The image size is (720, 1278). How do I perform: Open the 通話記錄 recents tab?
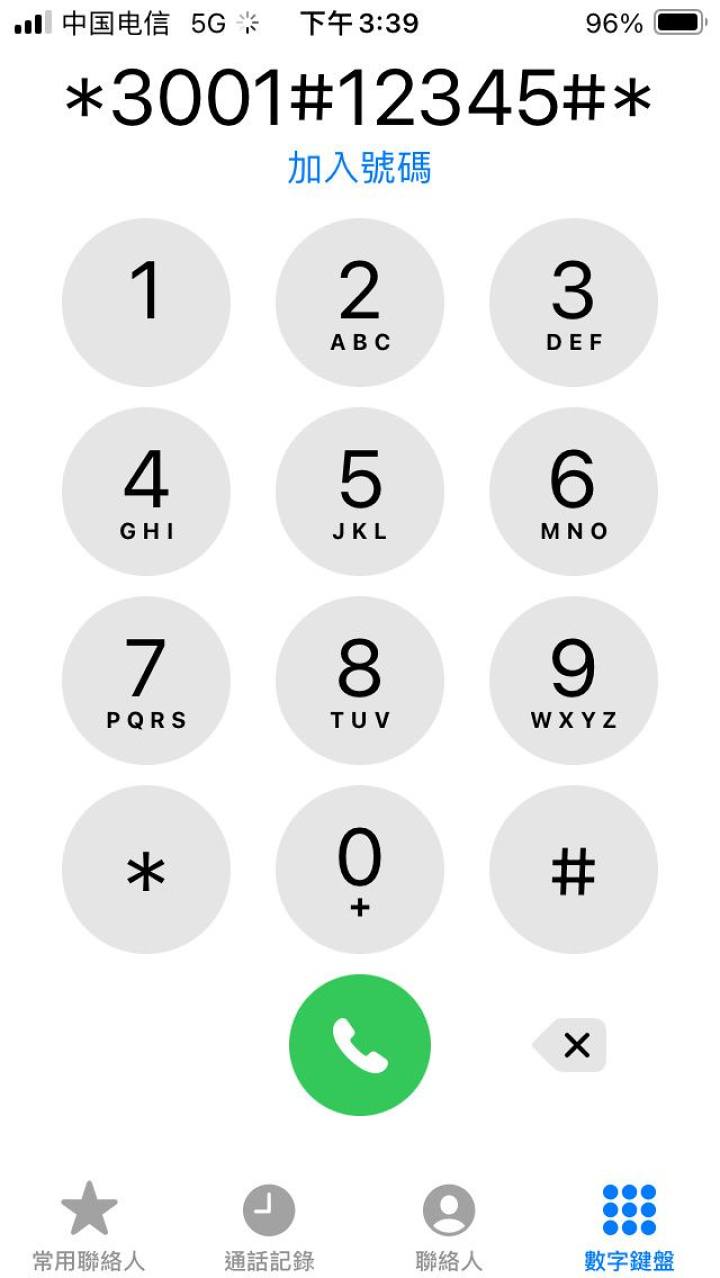(x=269, y=1227)
